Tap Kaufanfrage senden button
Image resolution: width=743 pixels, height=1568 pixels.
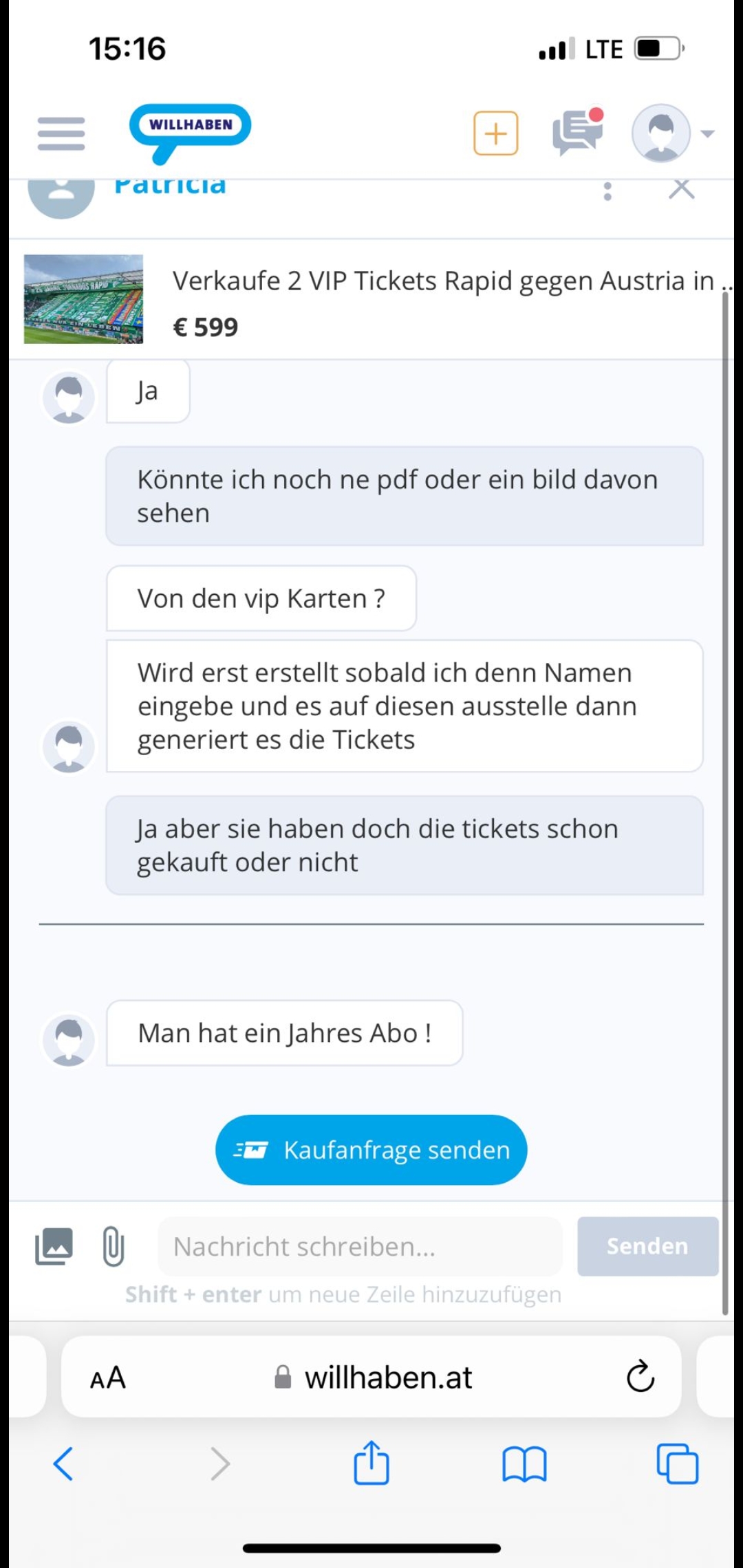[371, 1150]
